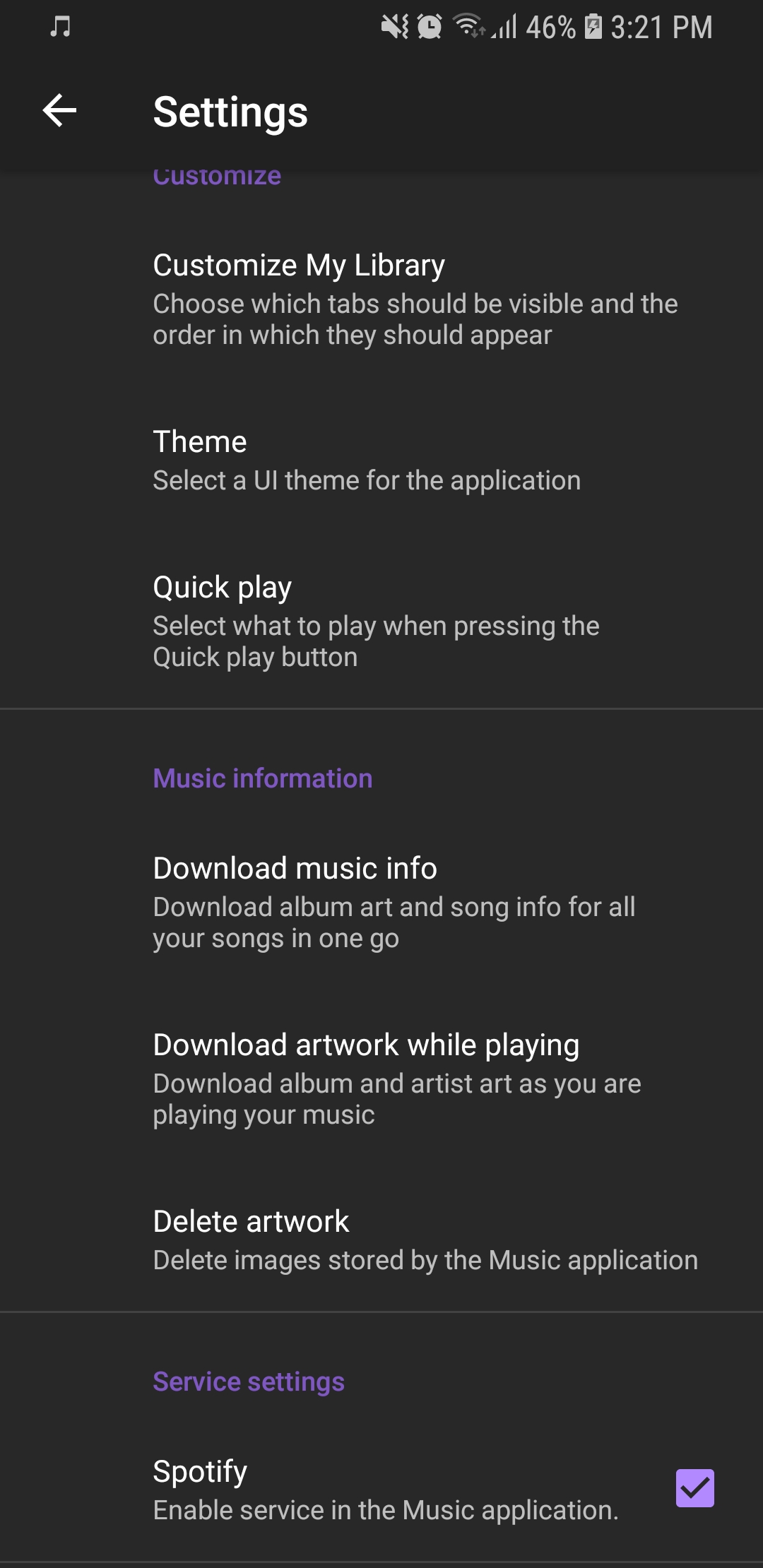Tap the alarm clock status icon
The width and height of the screenshot is (763, 1568).
[x=430, y=27]
